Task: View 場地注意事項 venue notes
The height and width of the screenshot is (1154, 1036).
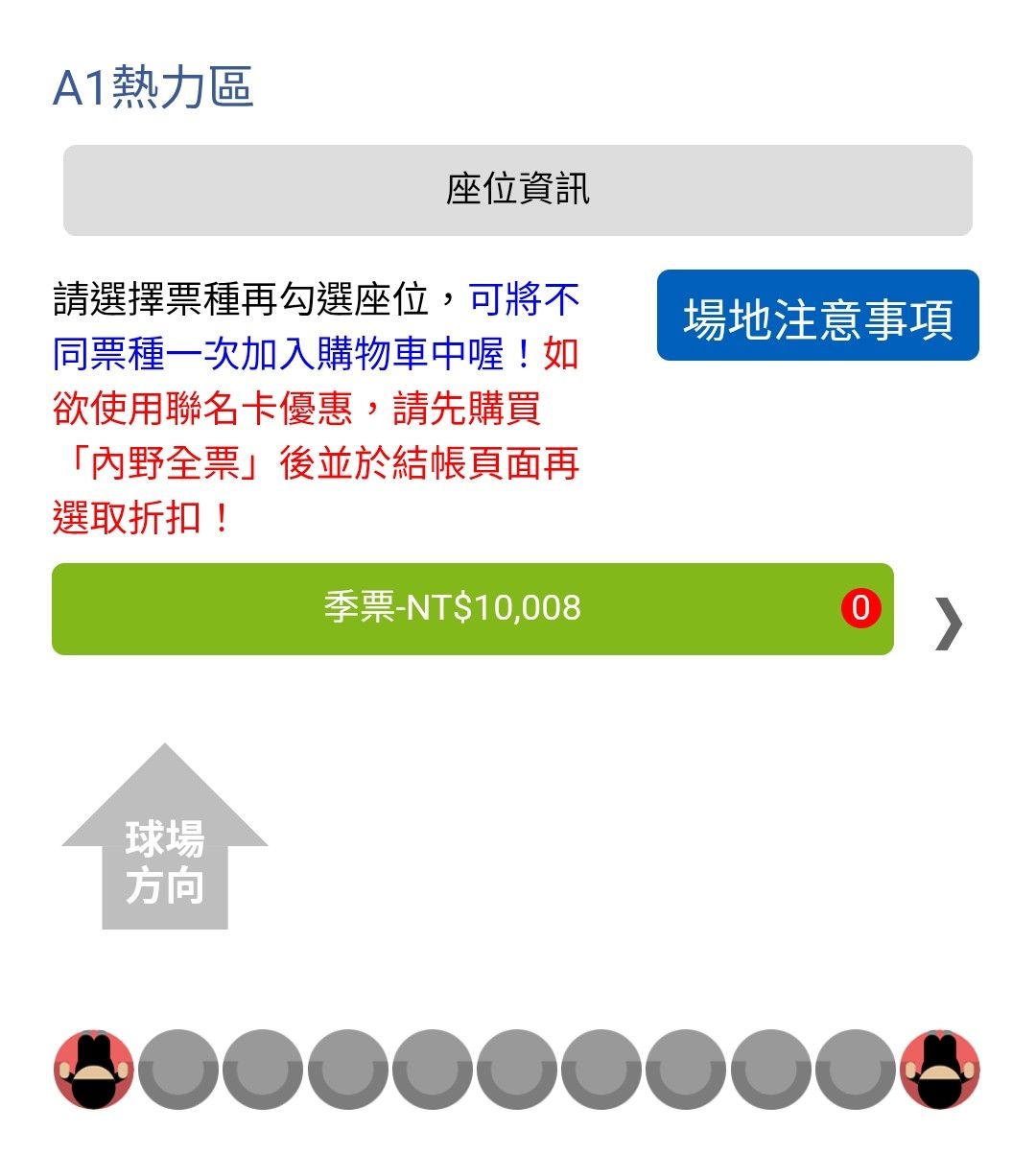Action: [817, 316]
